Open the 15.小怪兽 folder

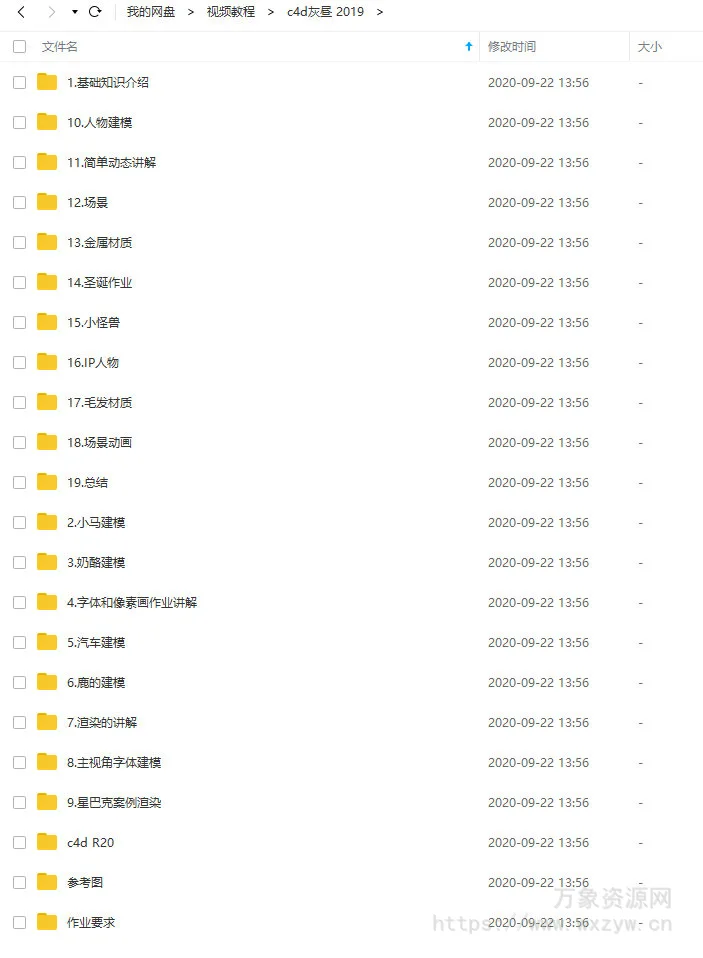point(93,323)
